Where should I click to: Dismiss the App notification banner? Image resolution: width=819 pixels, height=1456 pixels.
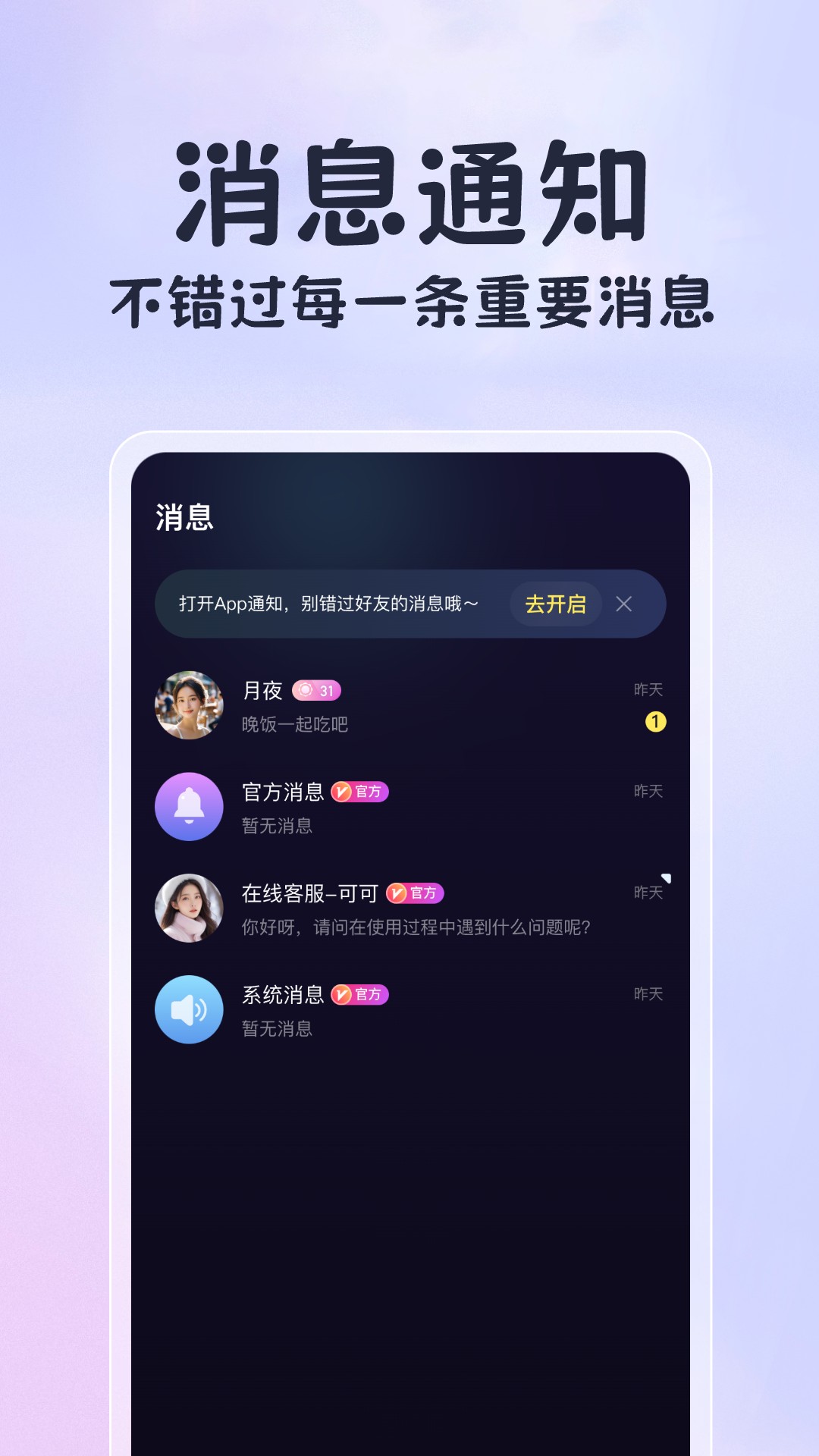point(624,604)
